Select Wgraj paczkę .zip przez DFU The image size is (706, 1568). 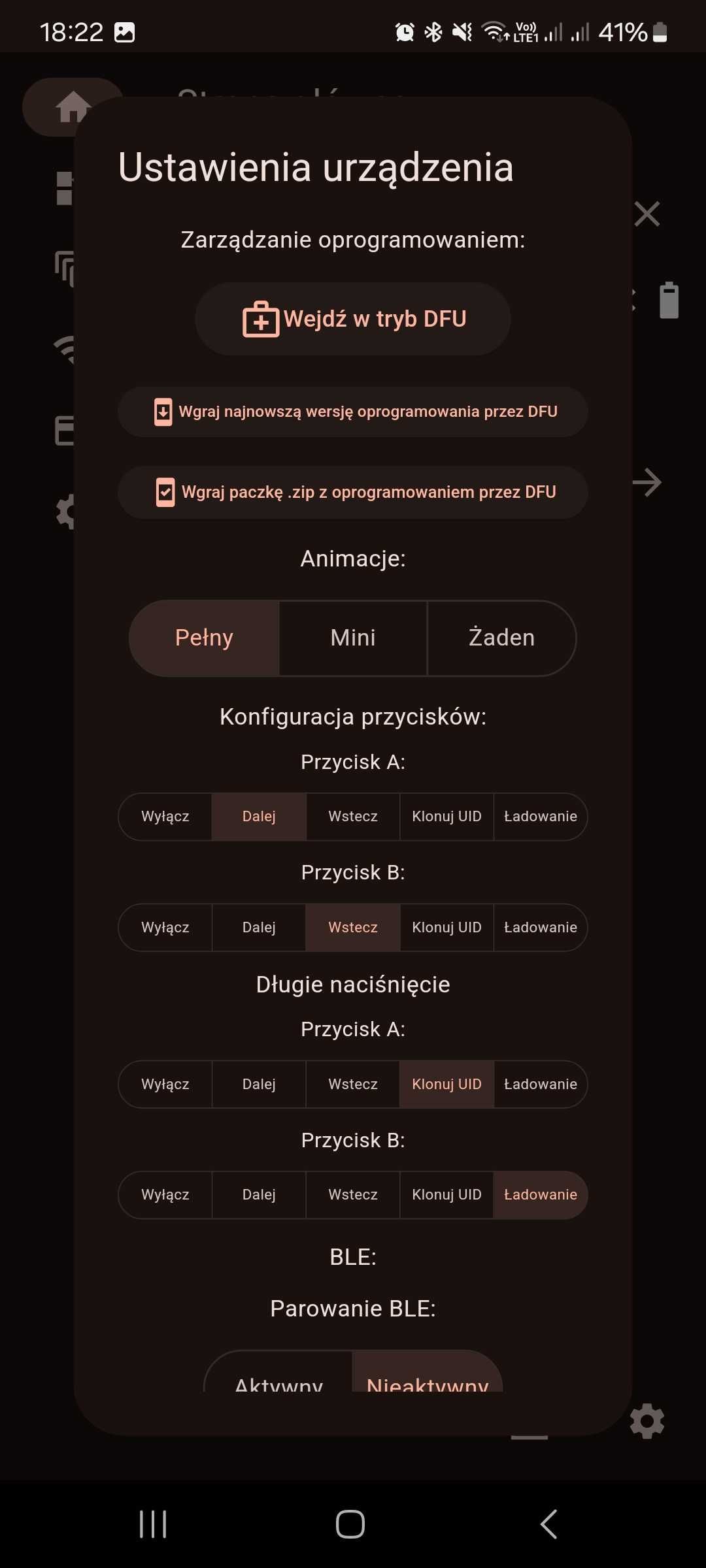pyautogui.click(x=353, y=492)
